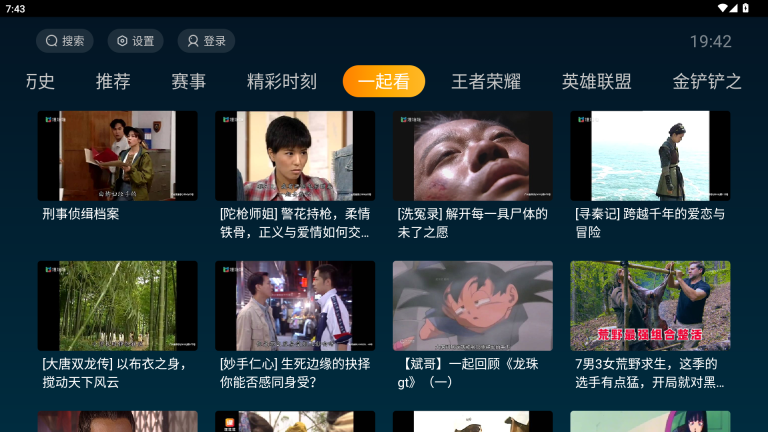
Task: Switch to the 英雄联盟 tab
Action: point(597,82)
